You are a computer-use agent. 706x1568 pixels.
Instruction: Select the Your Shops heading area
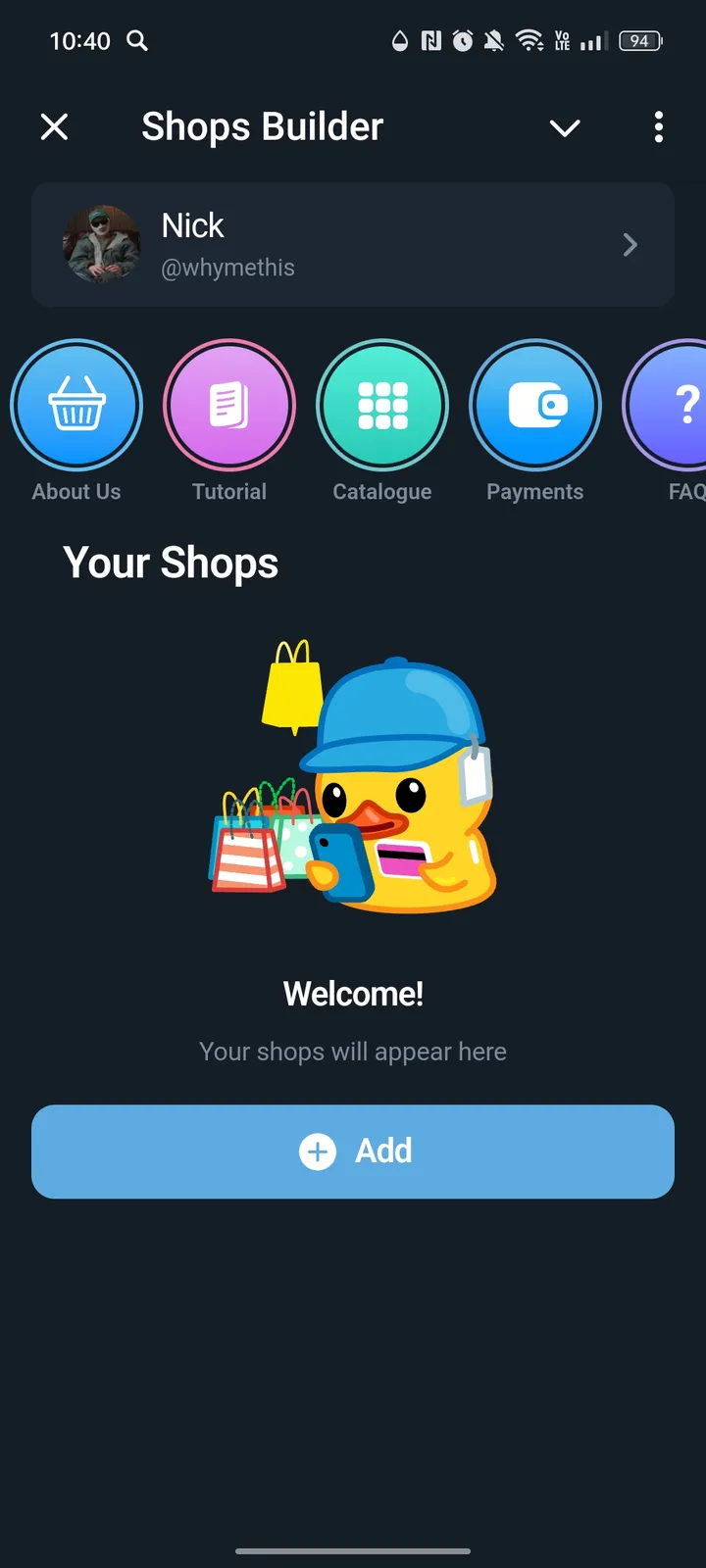[170, 563]
